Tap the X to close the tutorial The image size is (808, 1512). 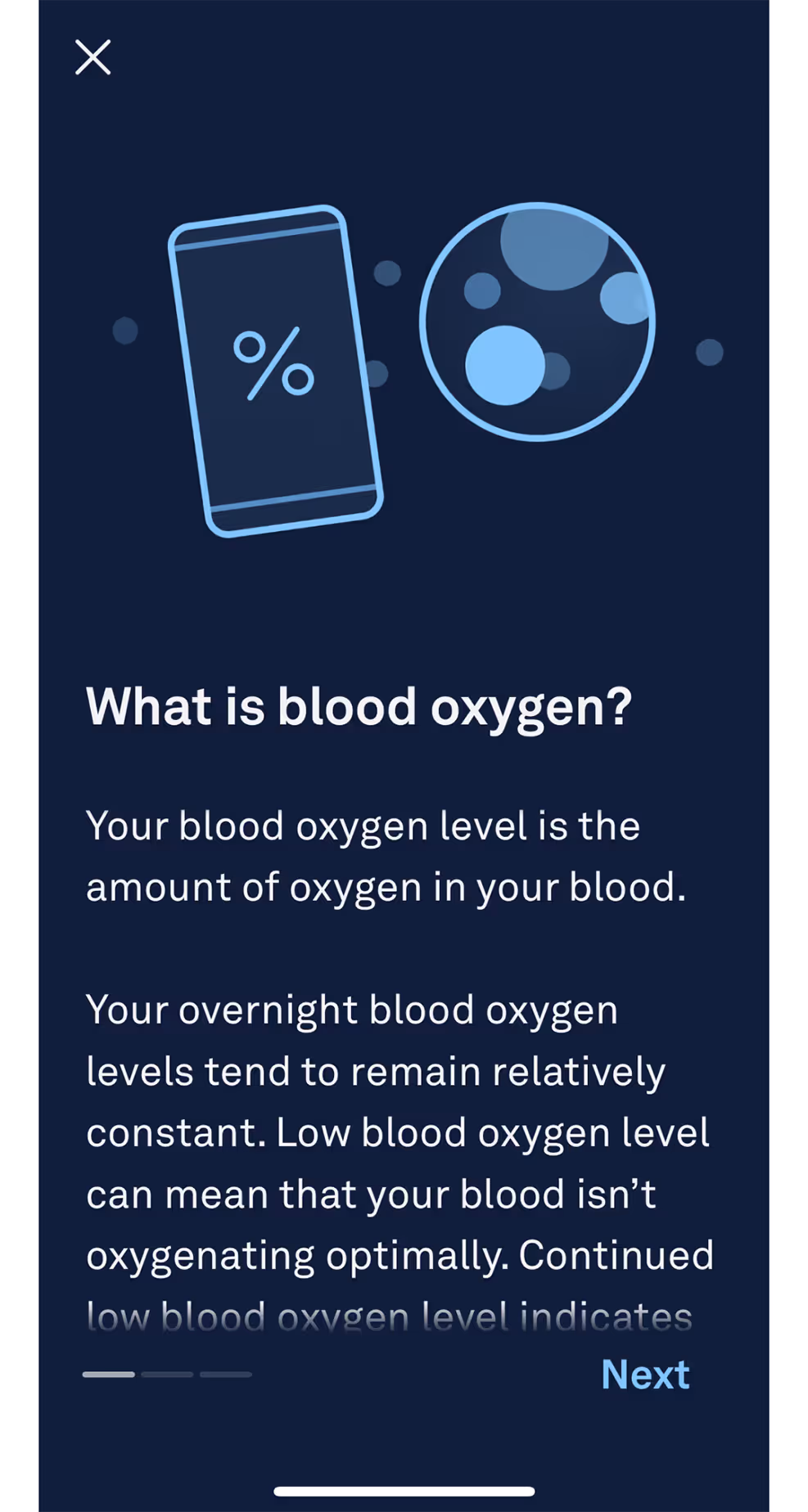pos(92,57)
